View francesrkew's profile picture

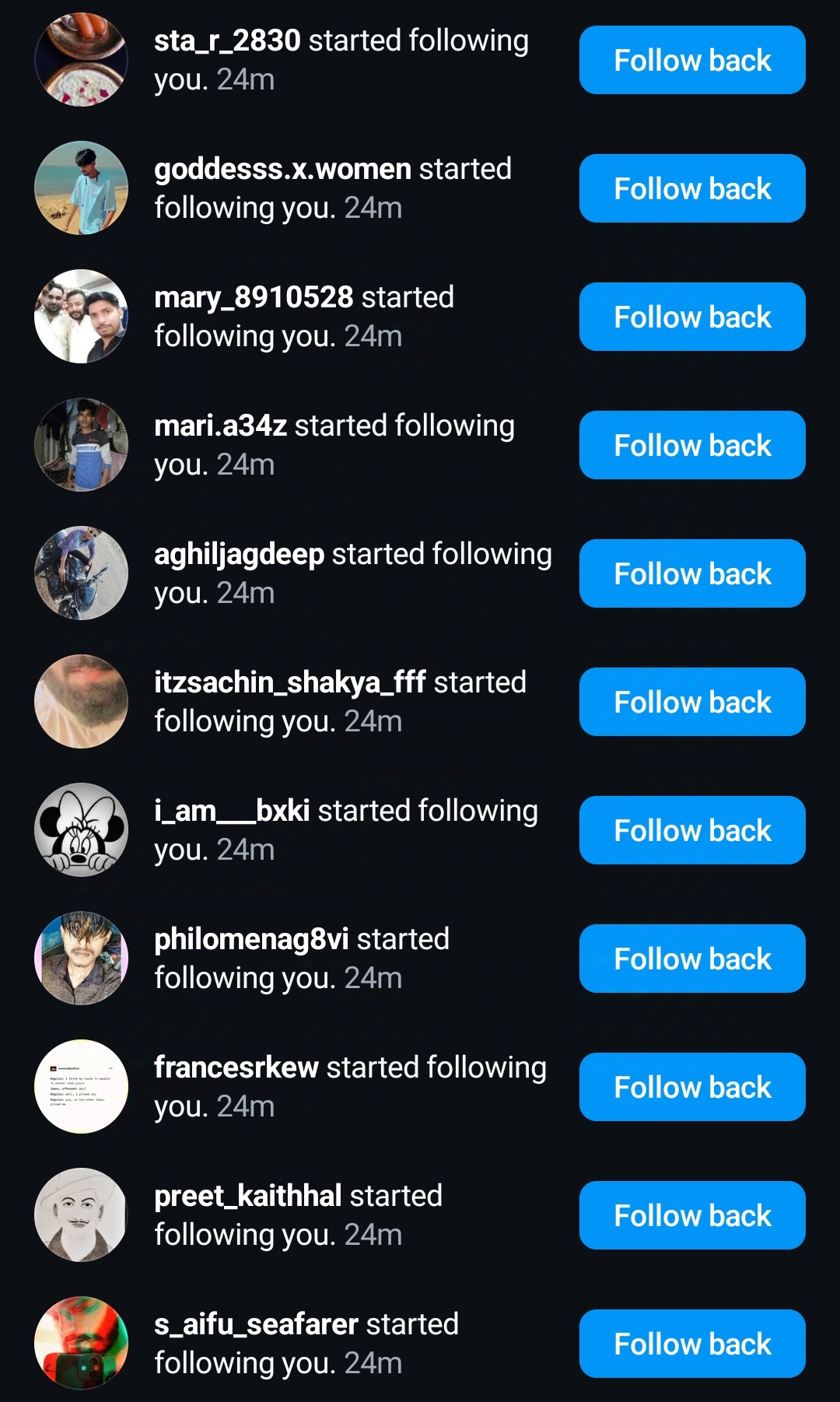(81, 1087)
